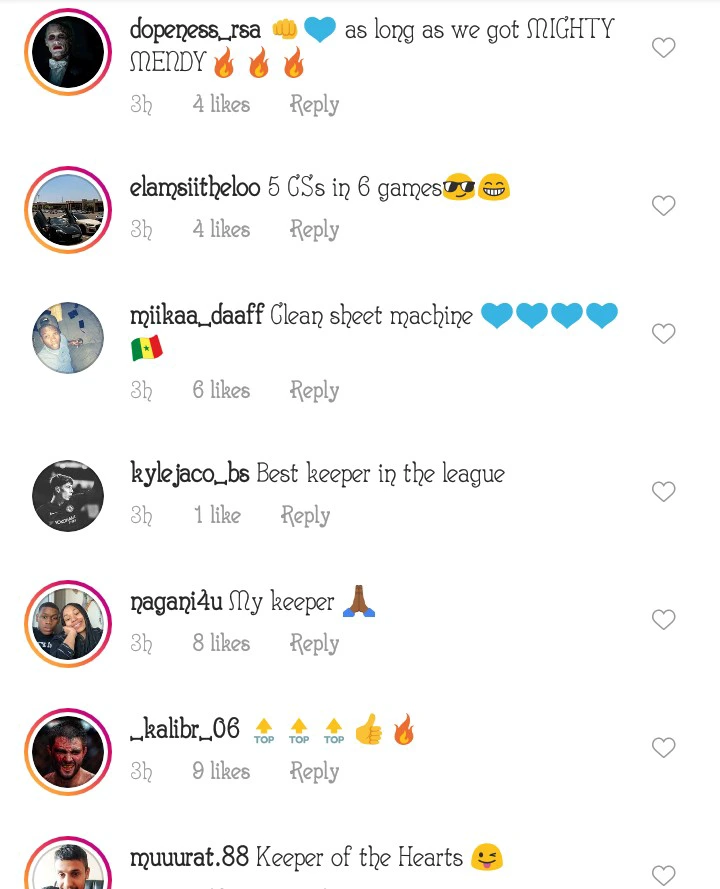View miikaa_daaff's profile via username
Viewport: 720px width, 889px height.
[196, 316]
